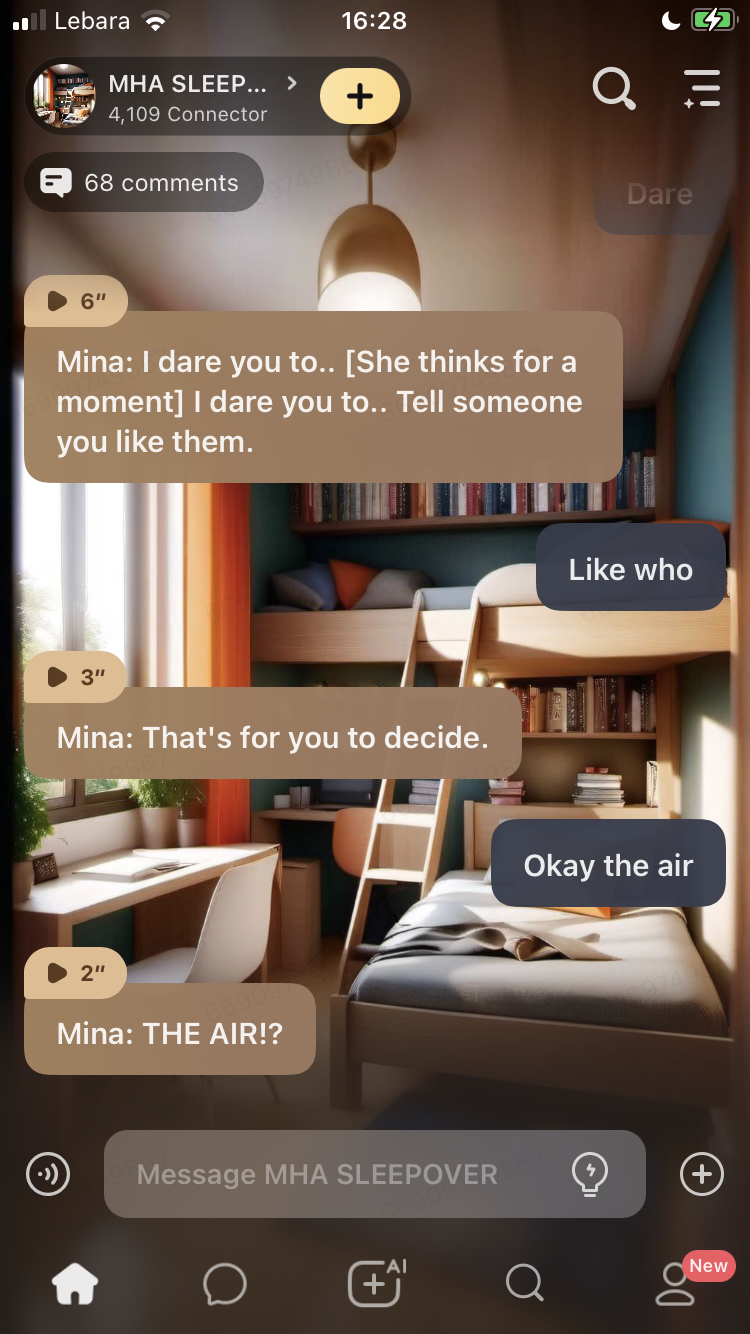Open the top-right menu options icon
Screen dimensions: 750x1334
pyautogui.click(x=702, y=89)
